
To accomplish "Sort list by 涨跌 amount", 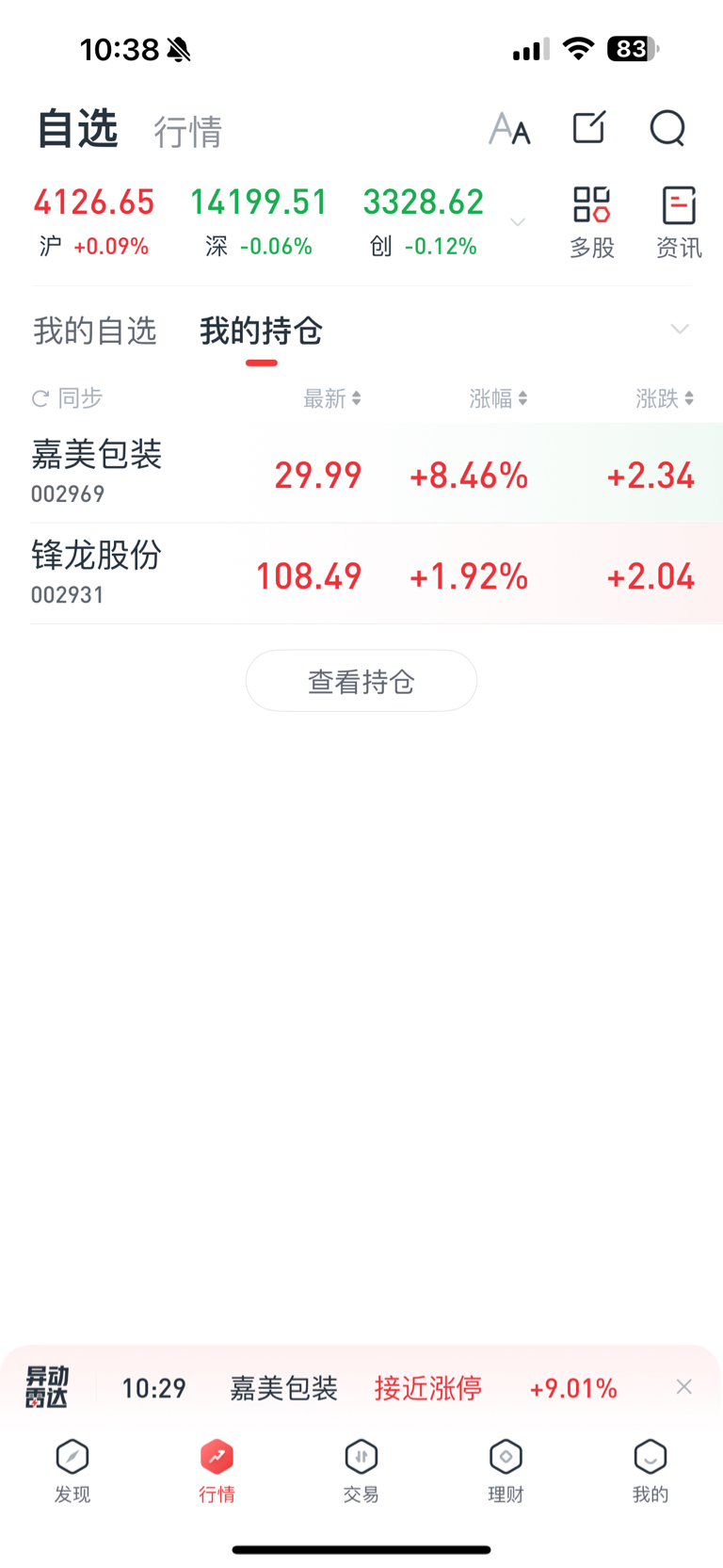I will pos(665,398).
